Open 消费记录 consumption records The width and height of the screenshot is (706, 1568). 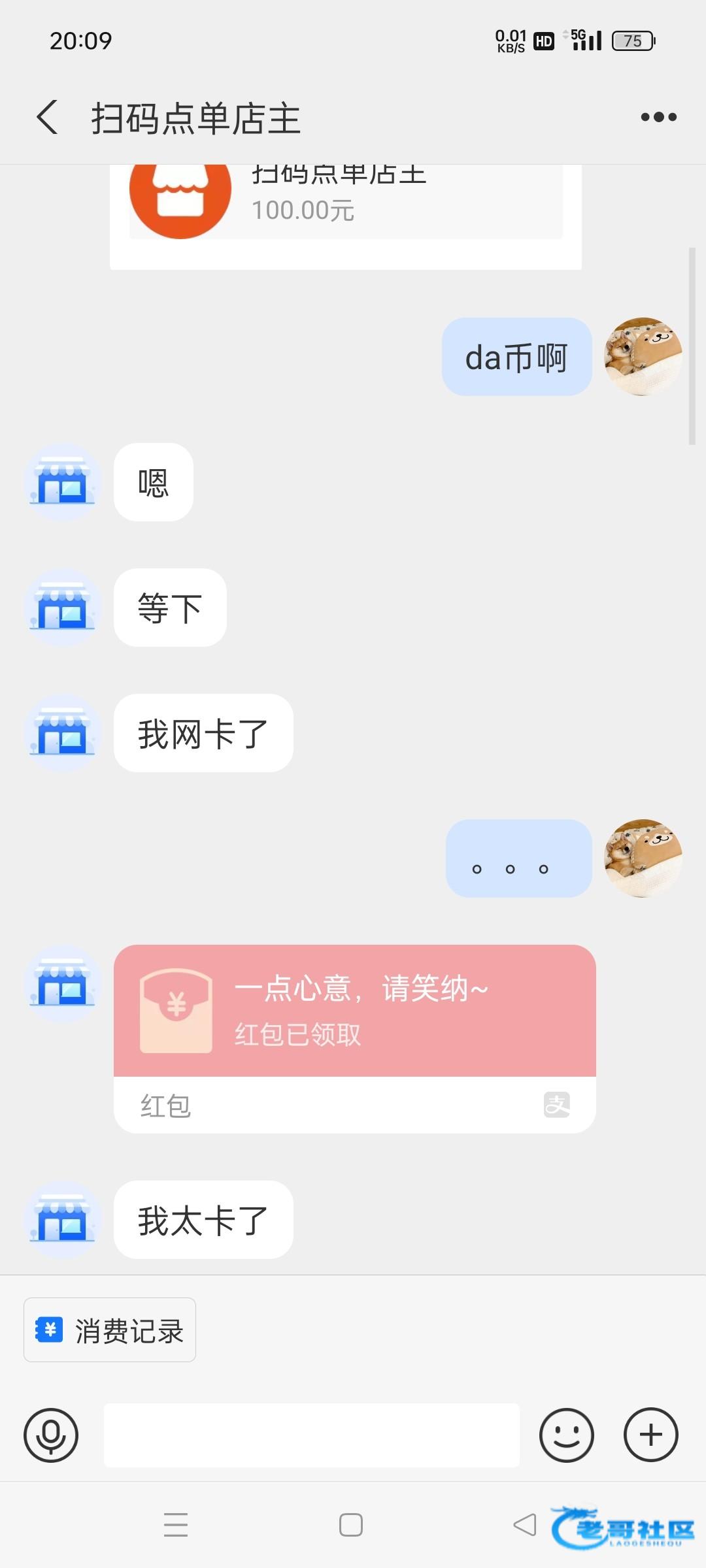click(x=110, y=1330)
